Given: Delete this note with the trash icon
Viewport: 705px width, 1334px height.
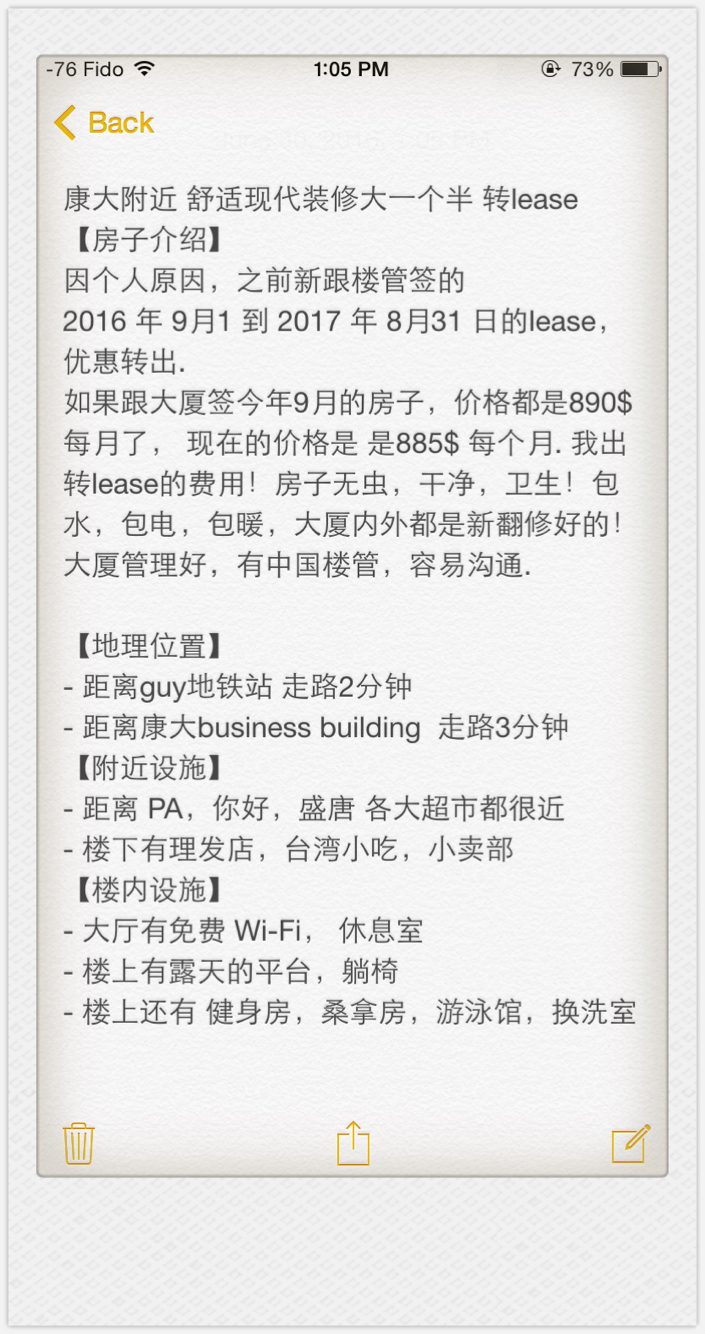Looking at the screenshot, I should tap(79, 1143).
